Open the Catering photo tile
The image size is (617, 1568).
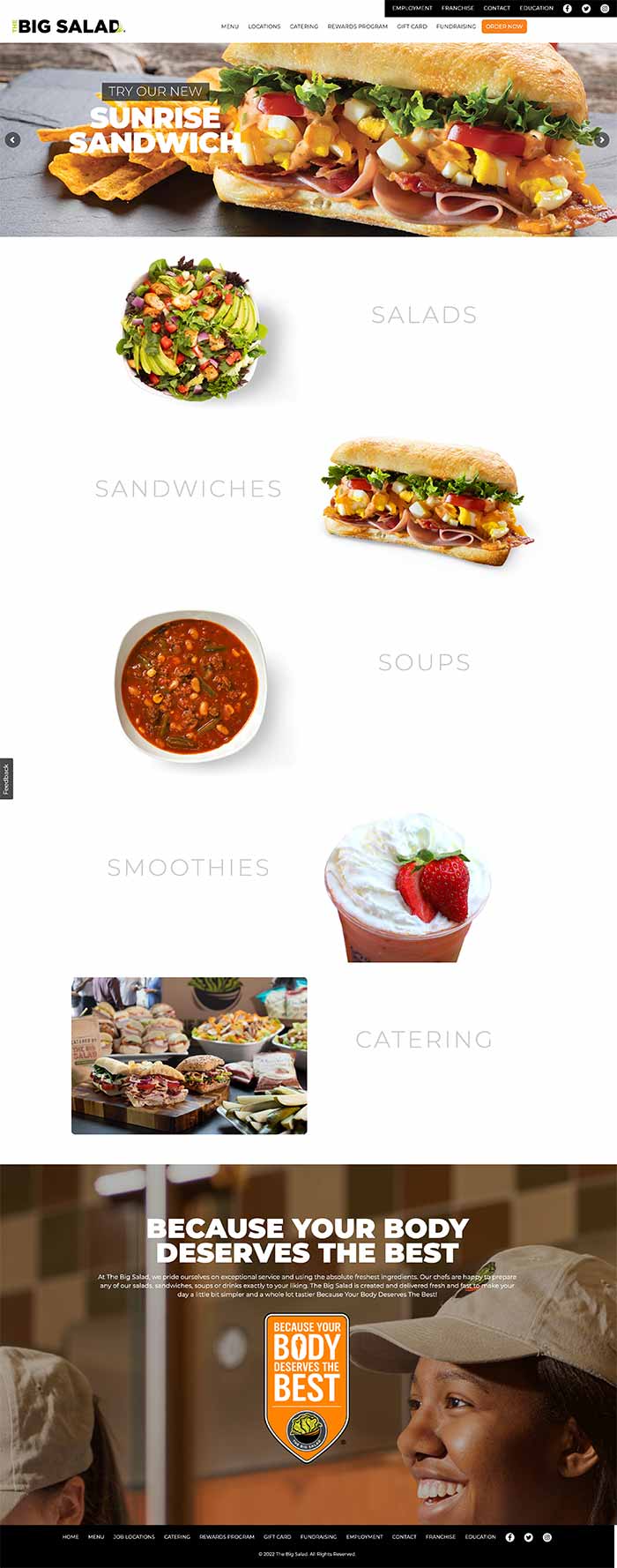coord(190,1056)
